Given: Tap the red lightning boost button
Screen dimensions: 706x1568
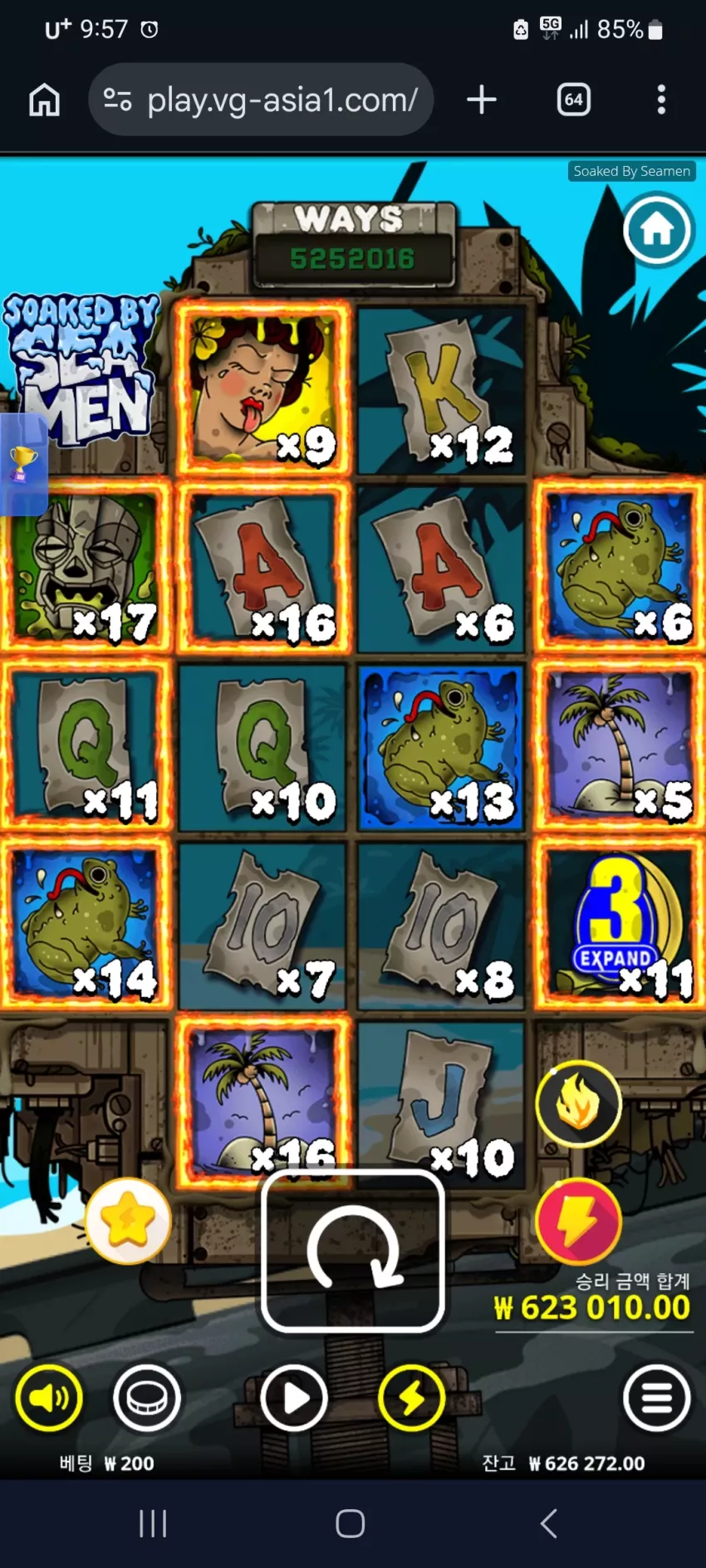Looking at the screenshot, I should 579,1221.
